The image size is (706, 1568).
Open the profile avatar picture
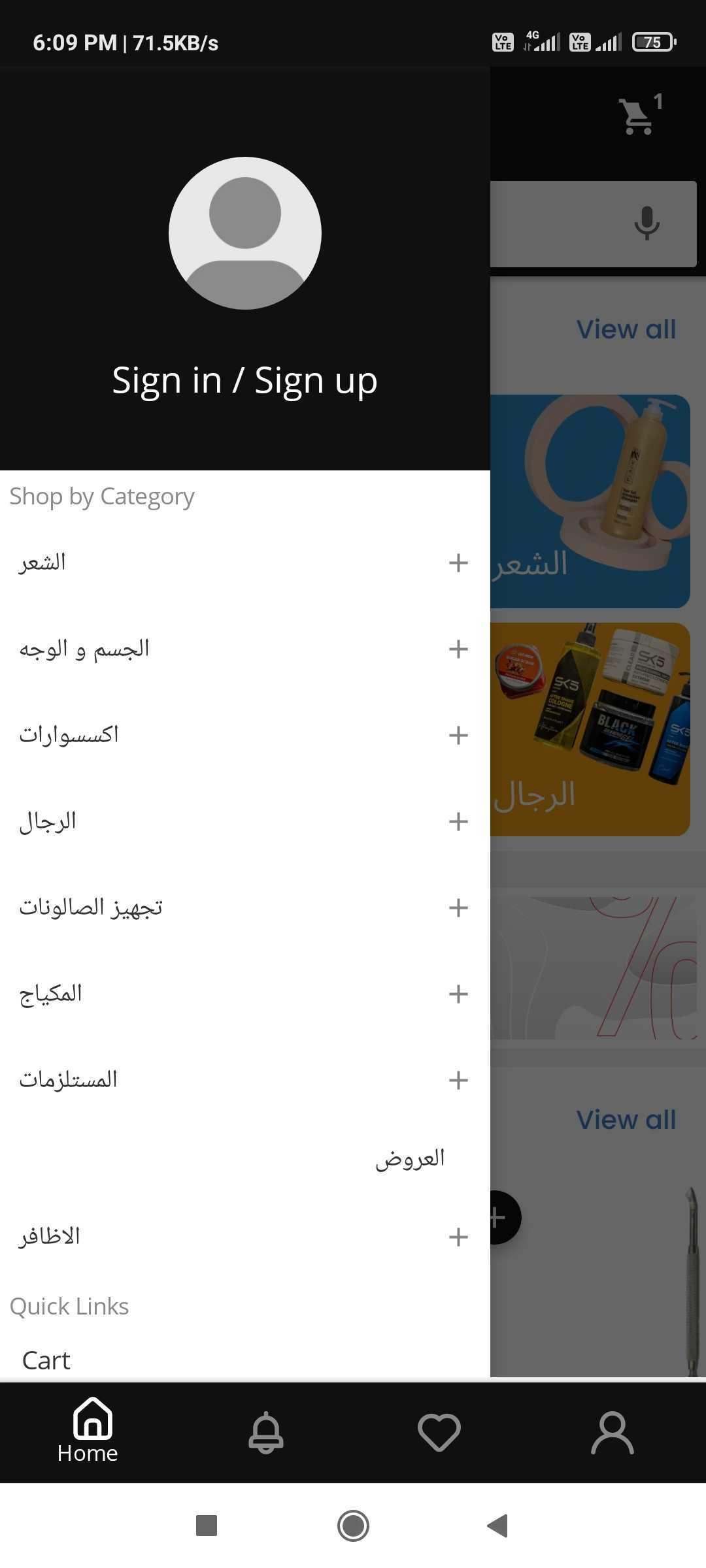point(244,233)
